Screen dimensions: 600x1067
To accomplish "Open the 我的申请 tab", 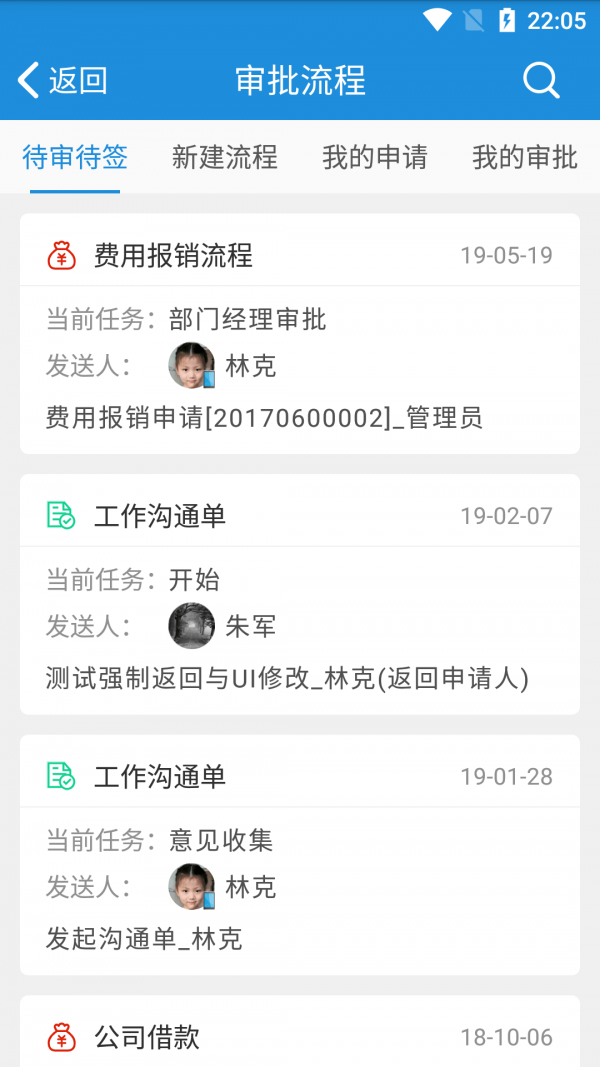I will point(375,157).
